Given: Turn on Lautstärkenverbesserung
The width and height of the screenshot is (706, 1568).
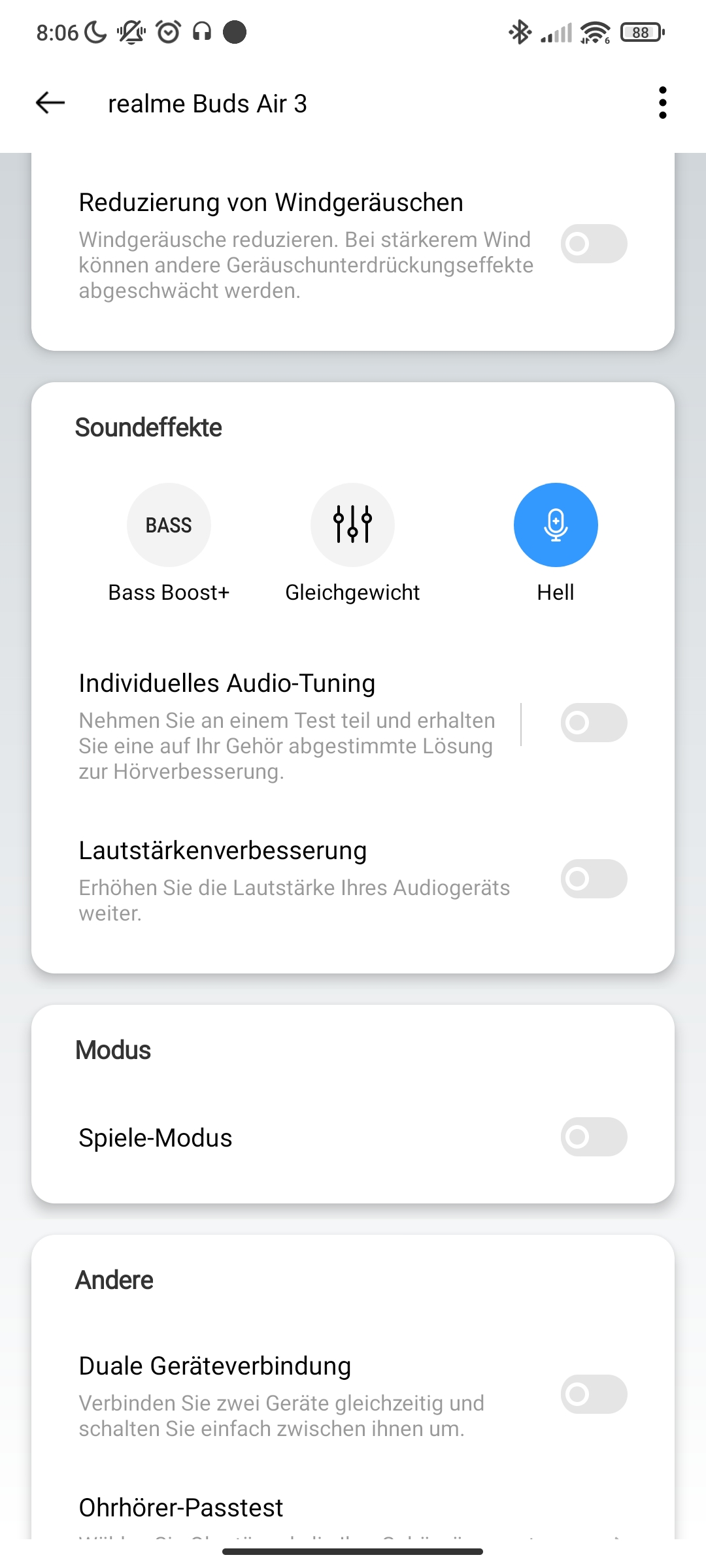Looking at the screenshot, I should (594, 879).
